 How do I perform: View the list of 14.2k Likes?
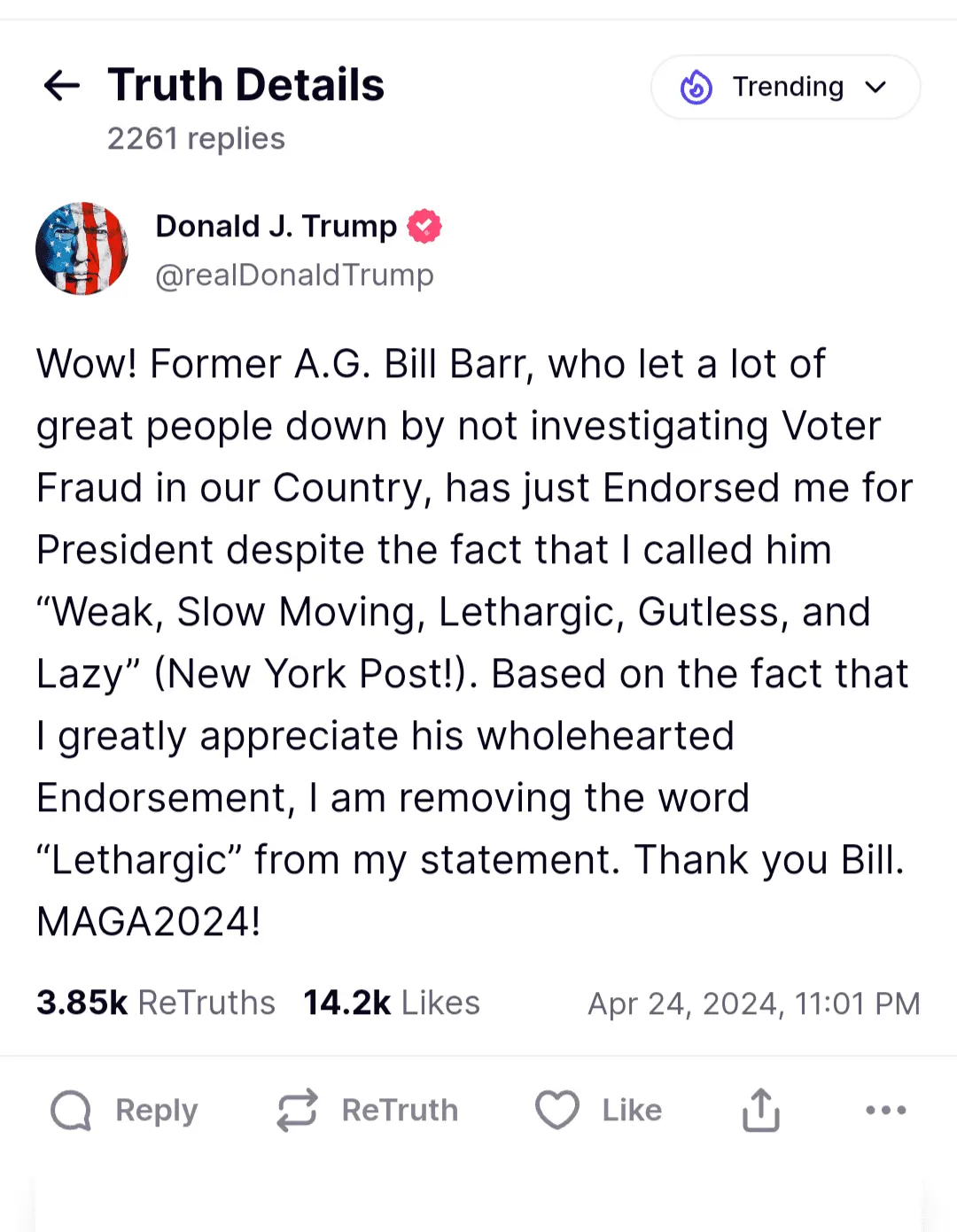click(x=391, y=1003)
